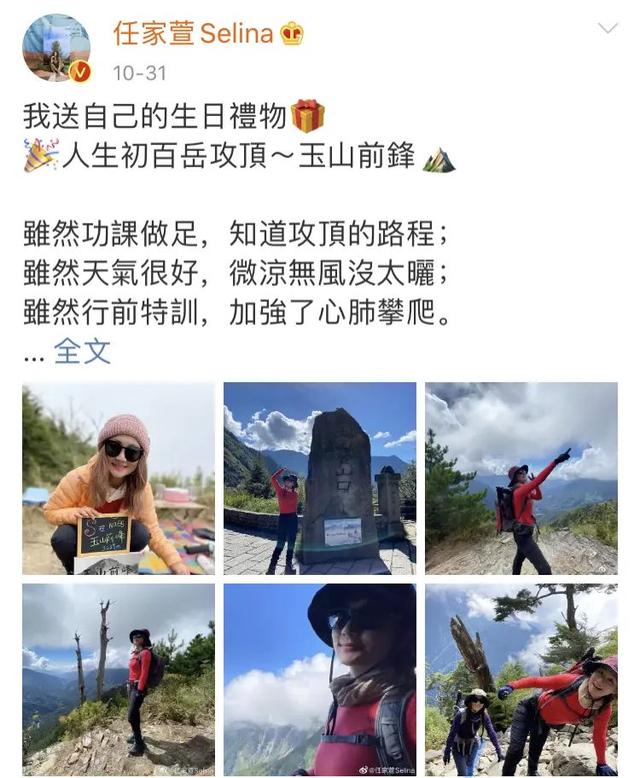The height and width of the screenshot is (778, 640).
Task: Open photo of hiker pointing at the sky
Action: tap(521, 478)
